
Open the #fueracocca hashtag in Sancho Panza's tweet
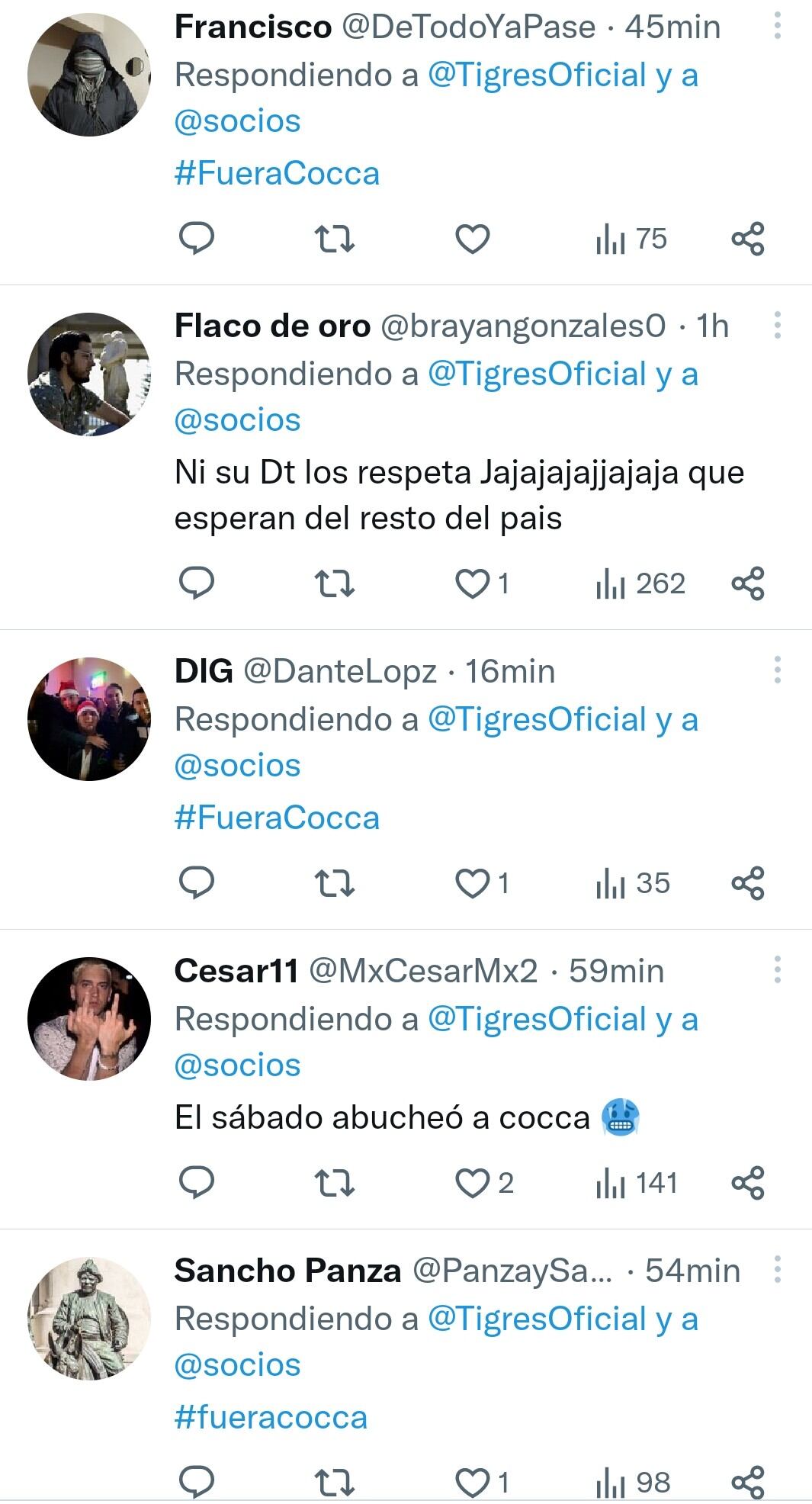(x=271, y=1417)
